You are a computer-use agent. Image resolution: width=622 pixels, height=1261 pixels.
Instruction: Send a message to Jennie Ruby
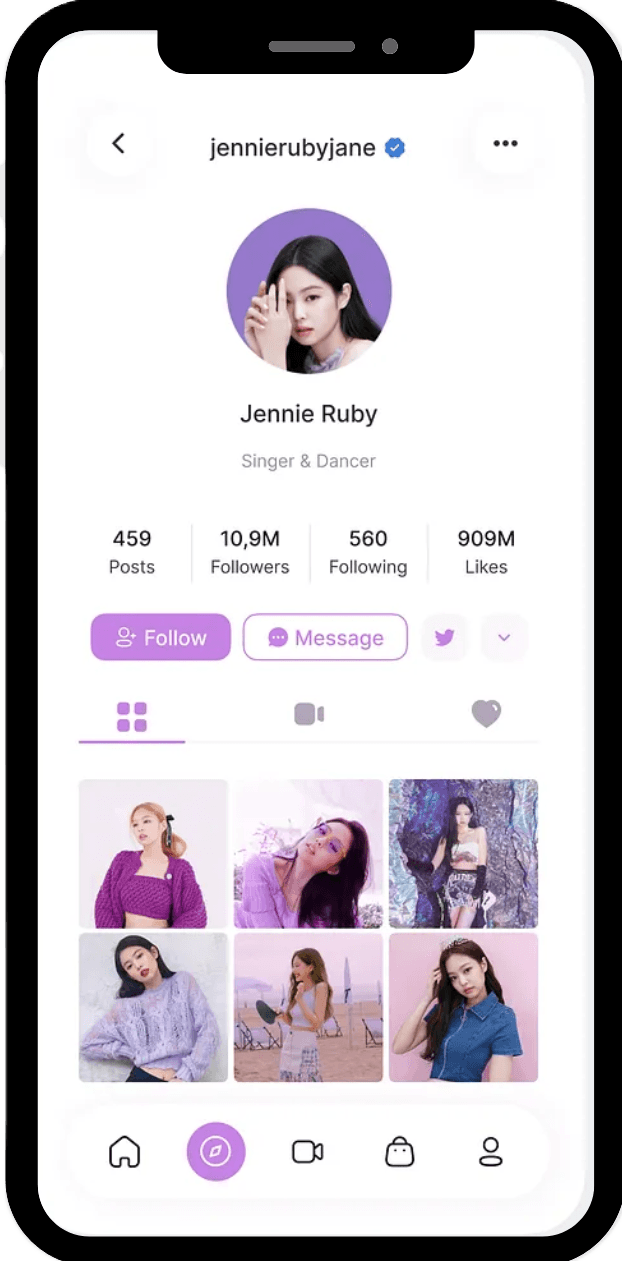pos(325,637)
